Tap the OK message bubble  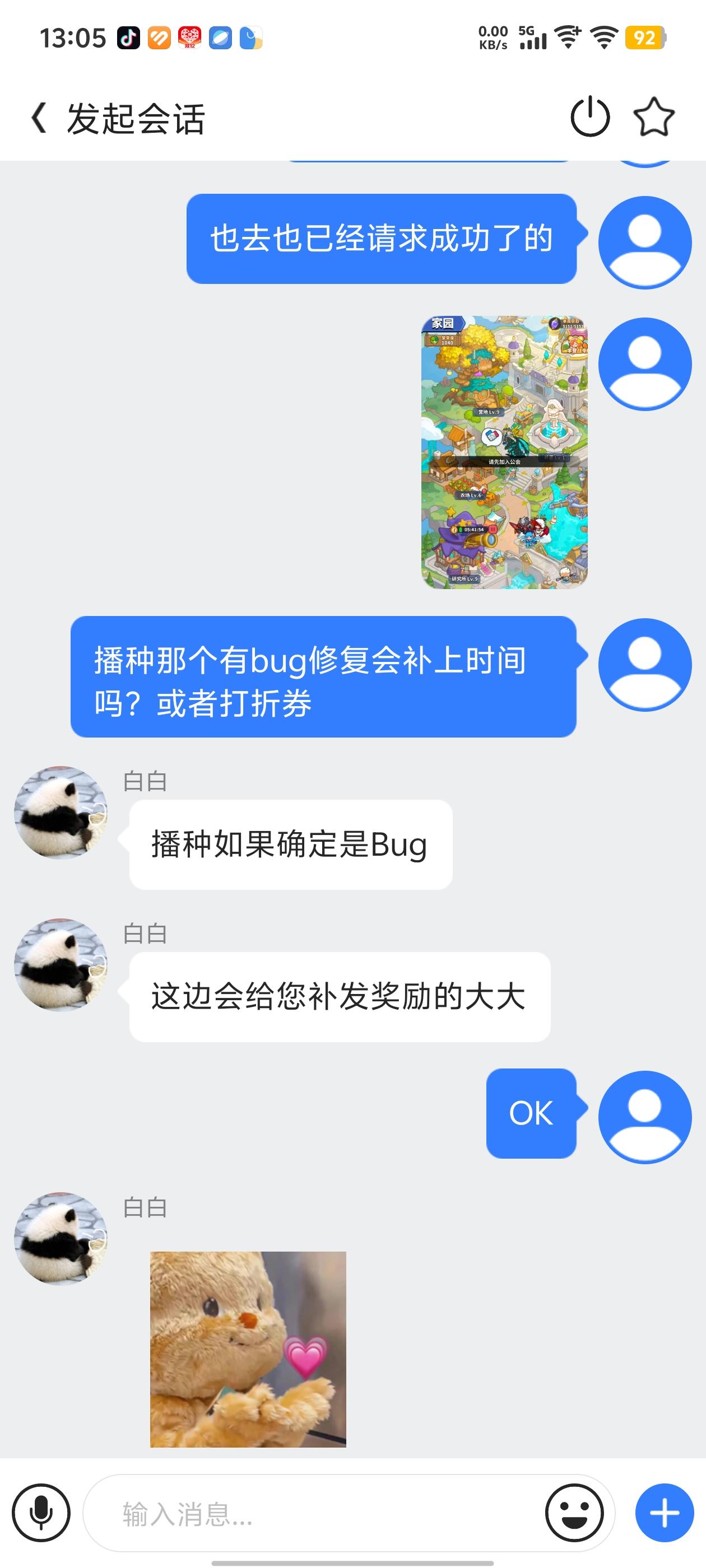point(531,1114)
